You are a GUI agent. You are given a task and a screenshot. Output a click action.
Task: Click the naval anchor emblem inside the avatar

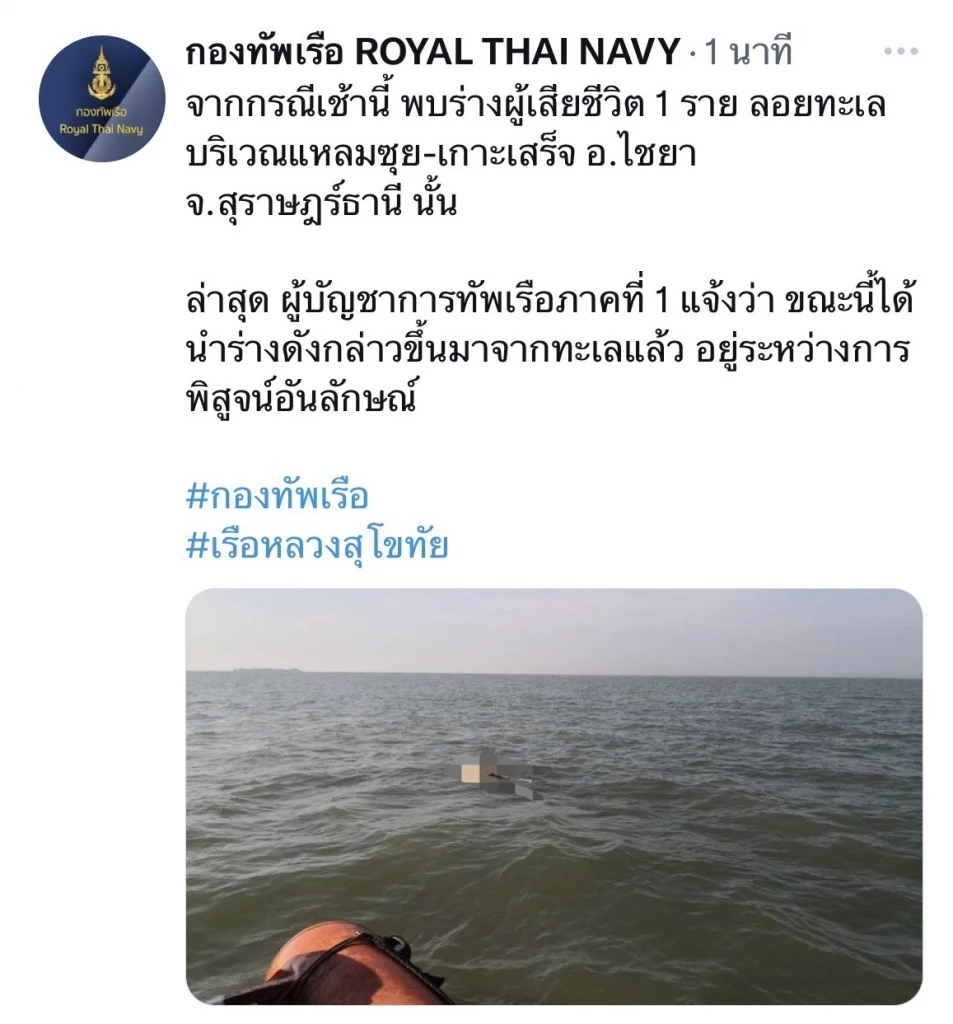click(100, 75)
